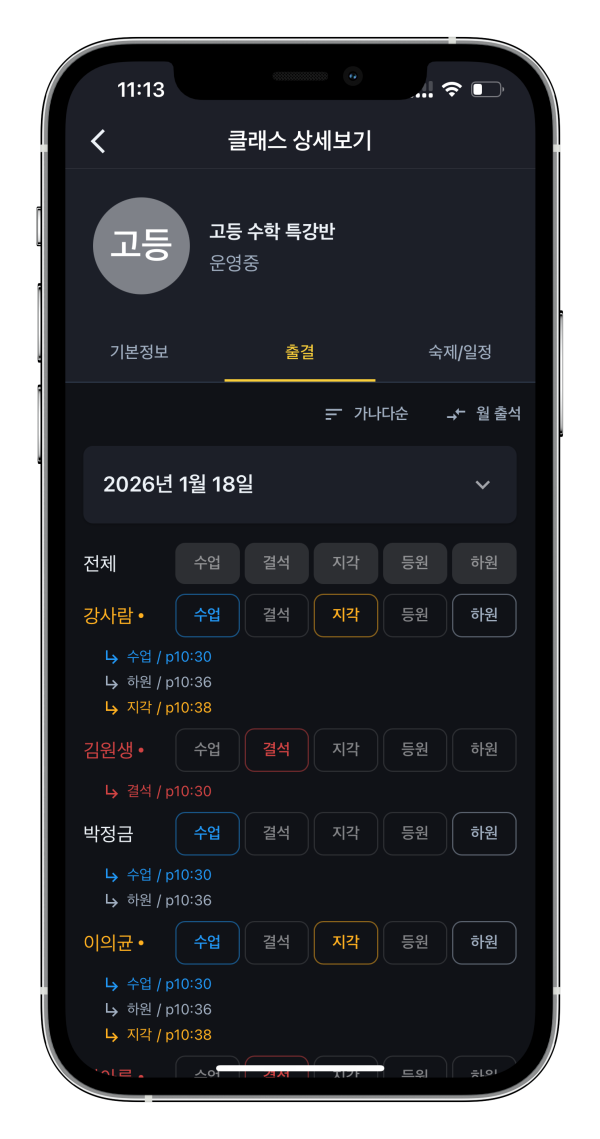Select the 출결 tab
This screenshot has width=600, height=1139.
[x=300, y=352]
